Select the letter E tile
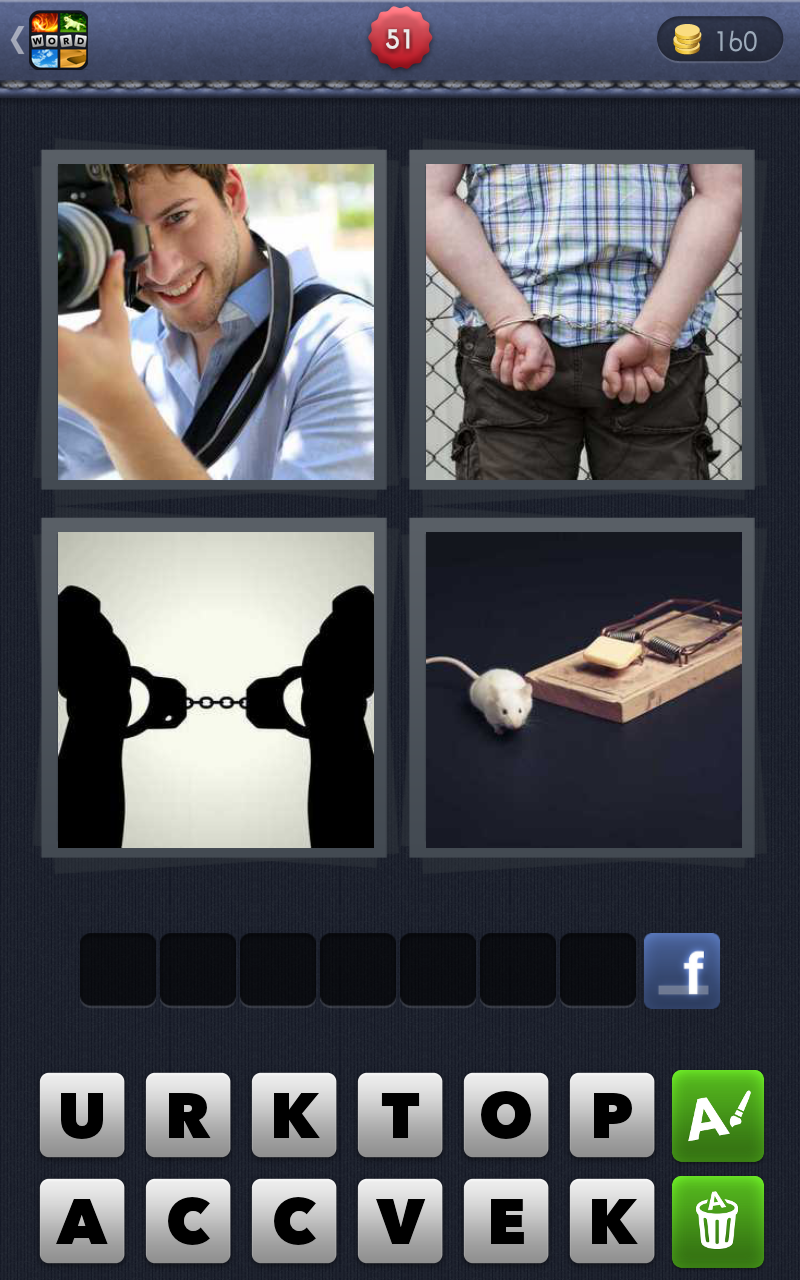800x1280 pixels. (506, 1221)
